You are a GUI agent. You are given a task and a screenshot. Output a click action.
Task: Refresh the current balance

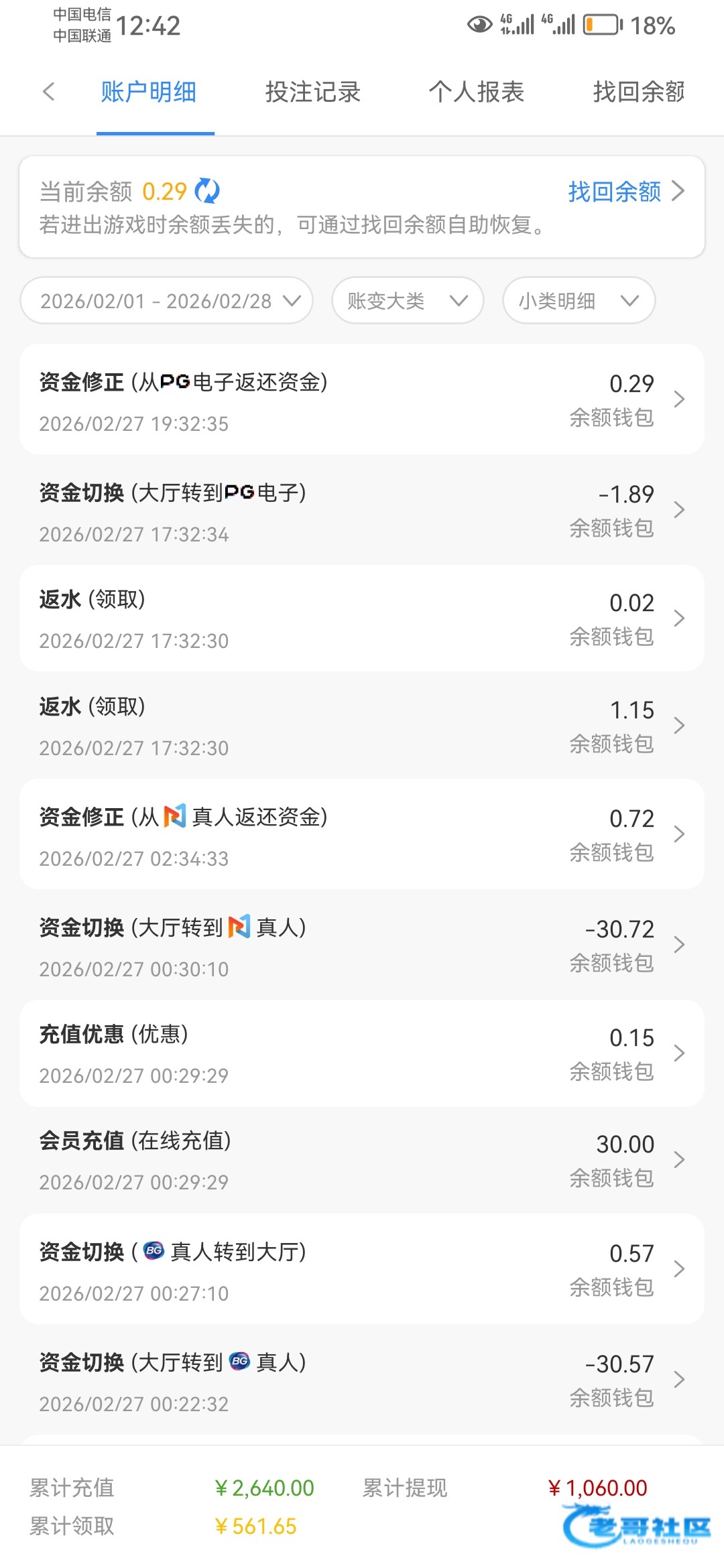pos(207,191)
